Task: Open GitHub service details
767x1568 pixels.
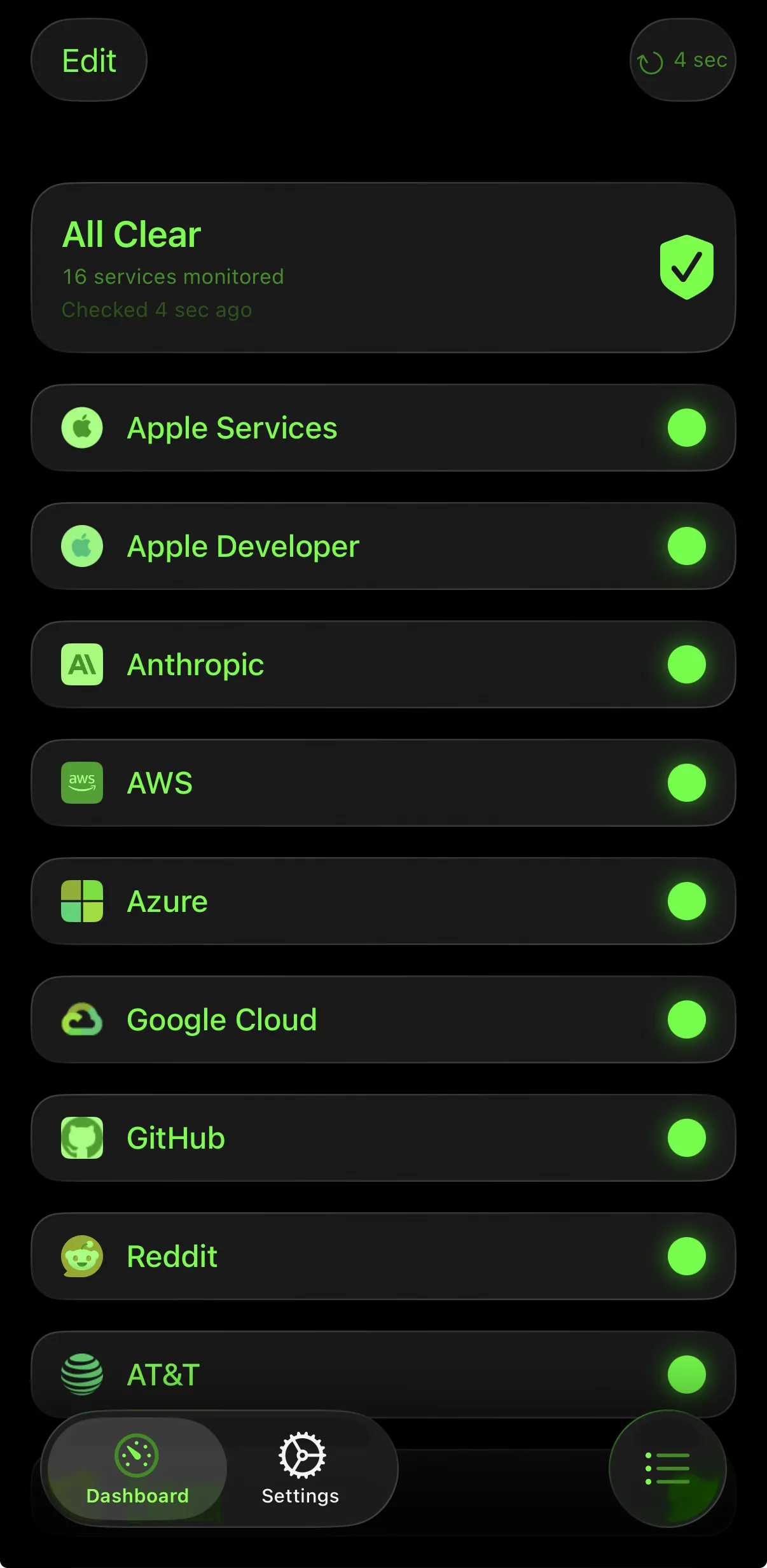Action: 383,1138
